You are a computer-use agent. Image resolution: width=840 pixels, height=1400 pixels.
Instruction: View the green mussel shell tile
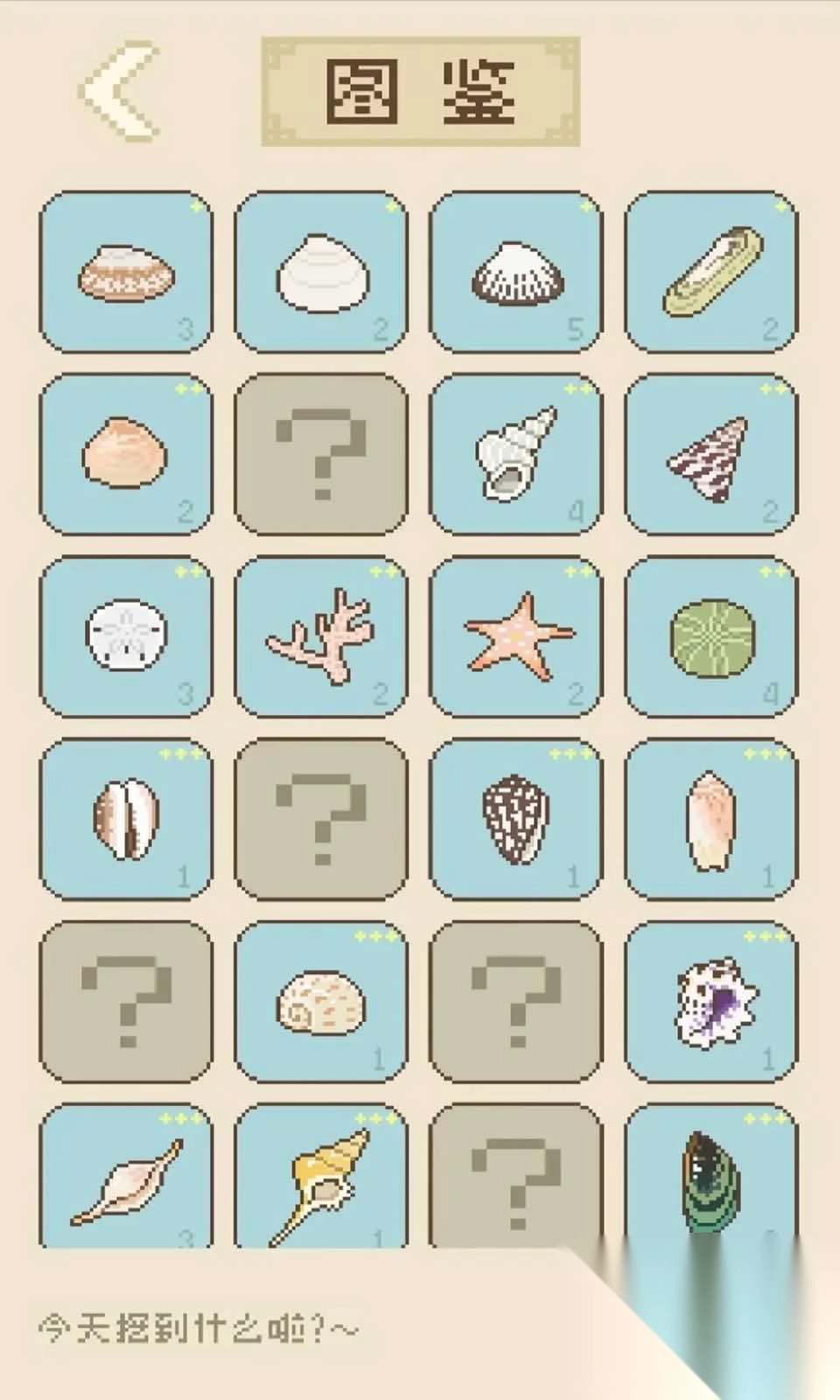tap(710, 1177)
